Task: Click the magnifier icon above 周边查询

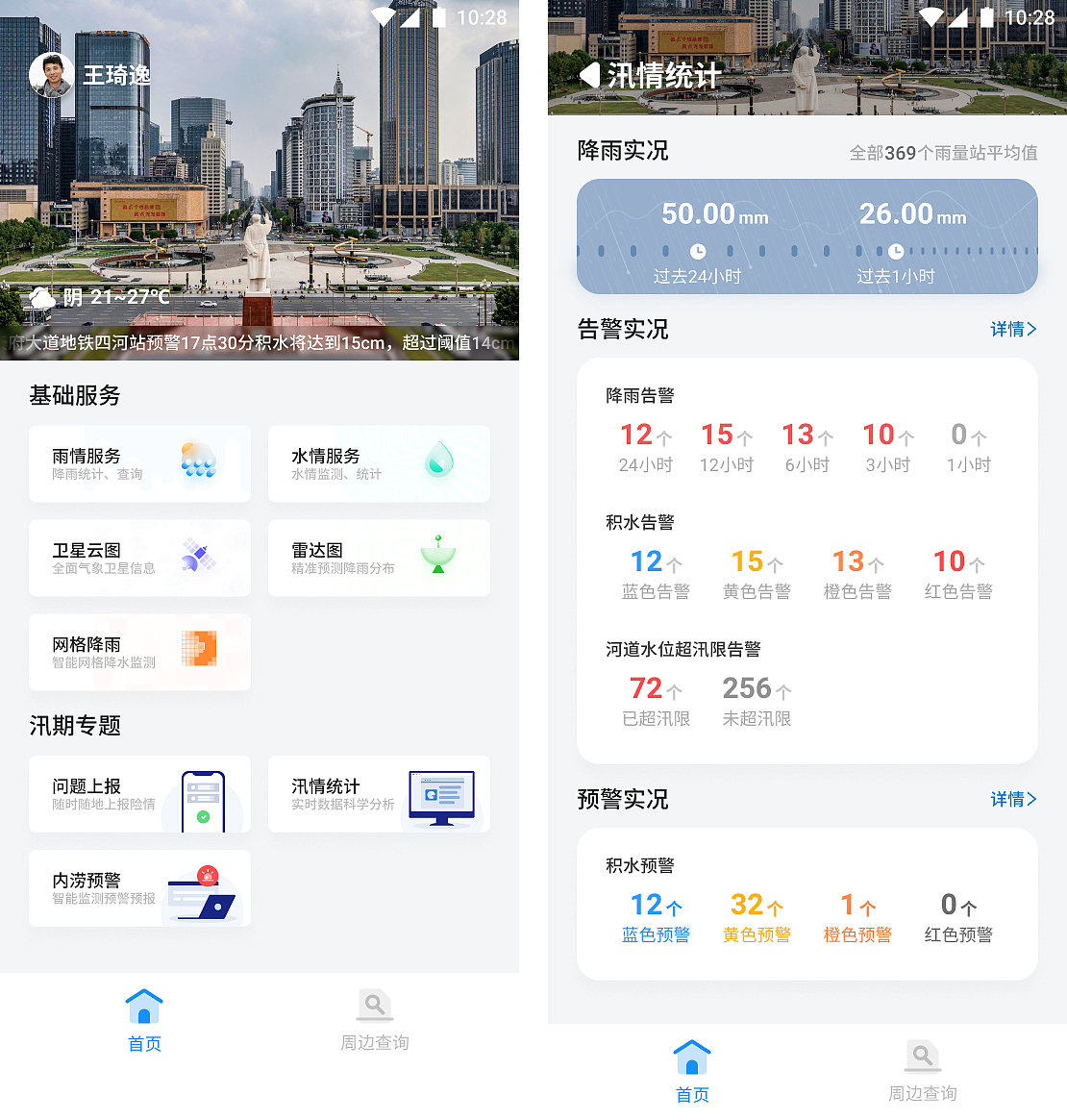Action: [x=375, y=1004]
